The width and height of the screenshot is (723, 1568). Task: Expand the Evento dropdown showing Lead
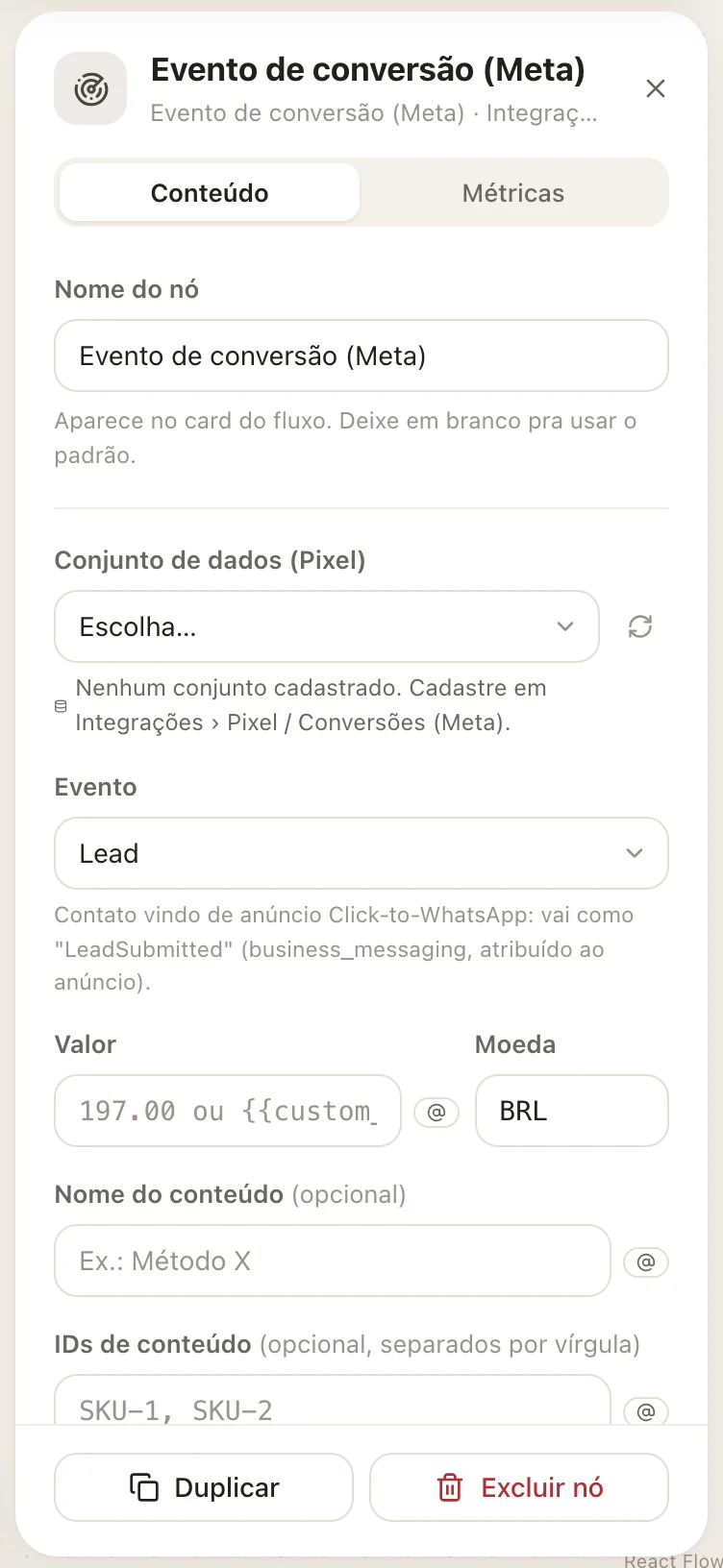[x=361, y=853]
